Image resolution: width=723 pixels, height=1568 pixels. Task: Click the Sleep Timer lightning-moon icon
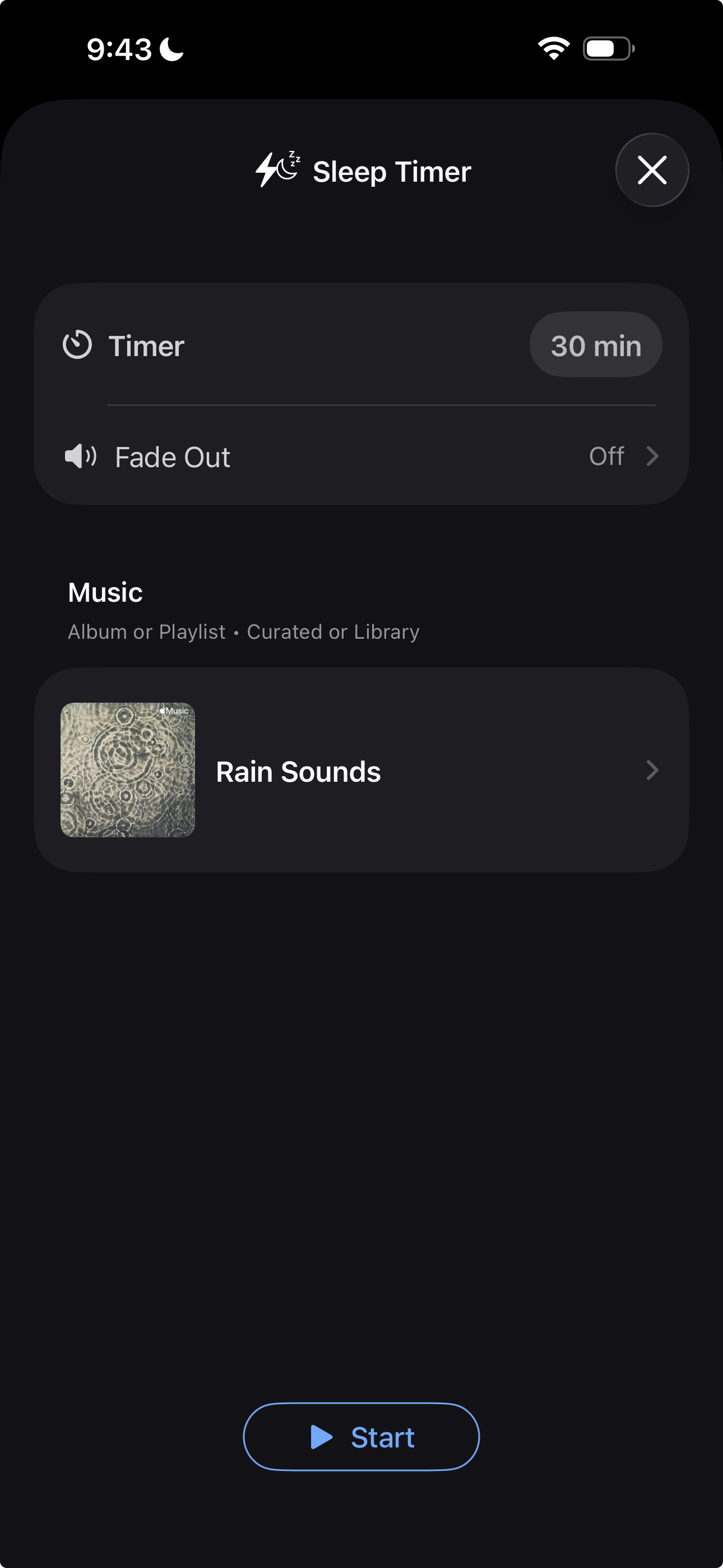277,169
